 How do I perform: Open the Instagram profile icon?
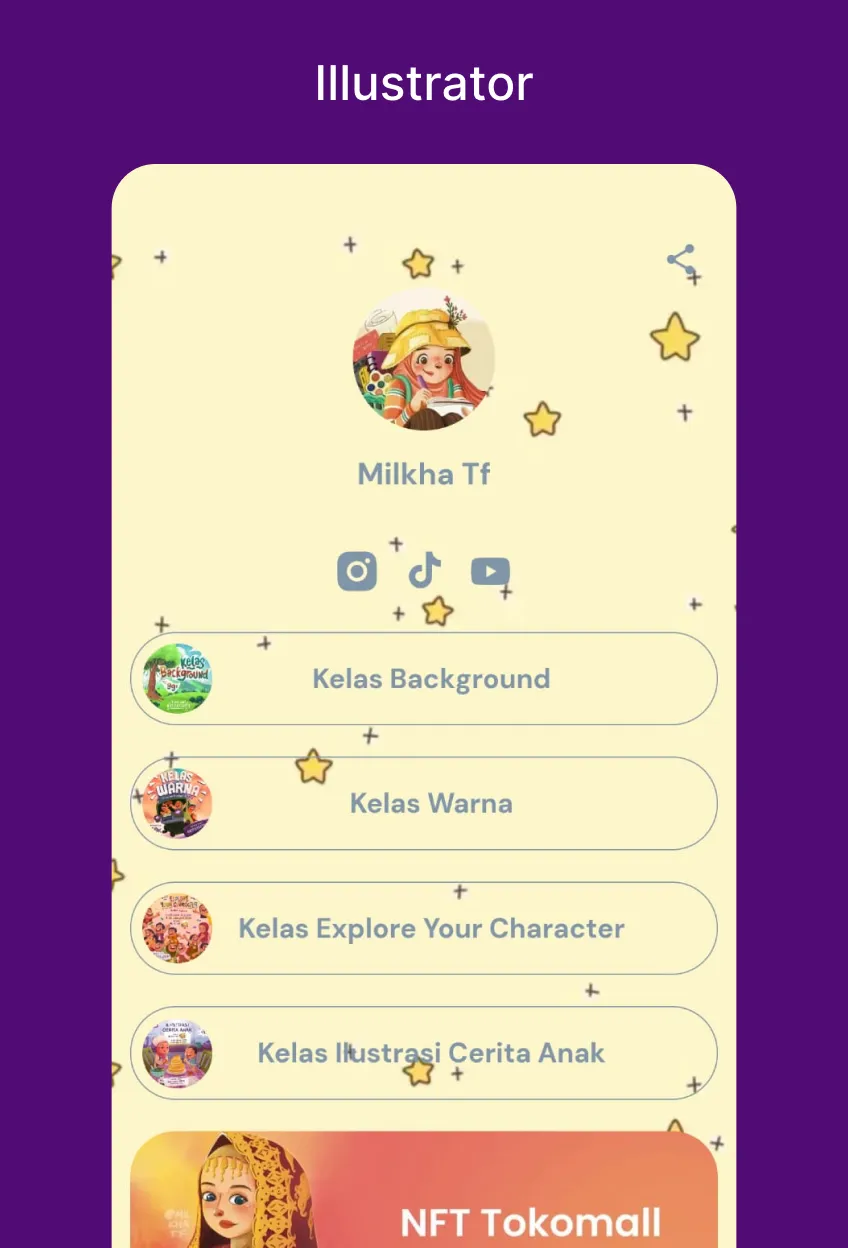tap(357, 571)
